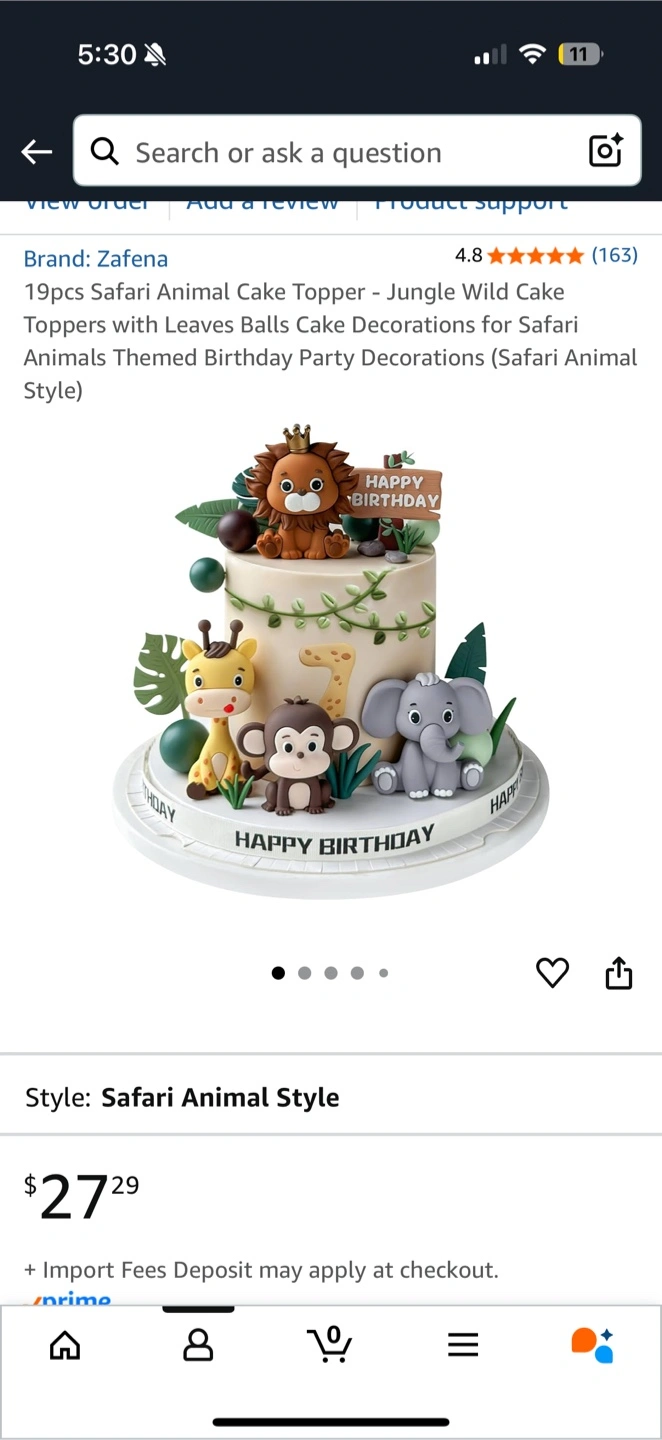Open the account profile tab
Viewport: 662px width, 1440px height.
click(198, 1345)
